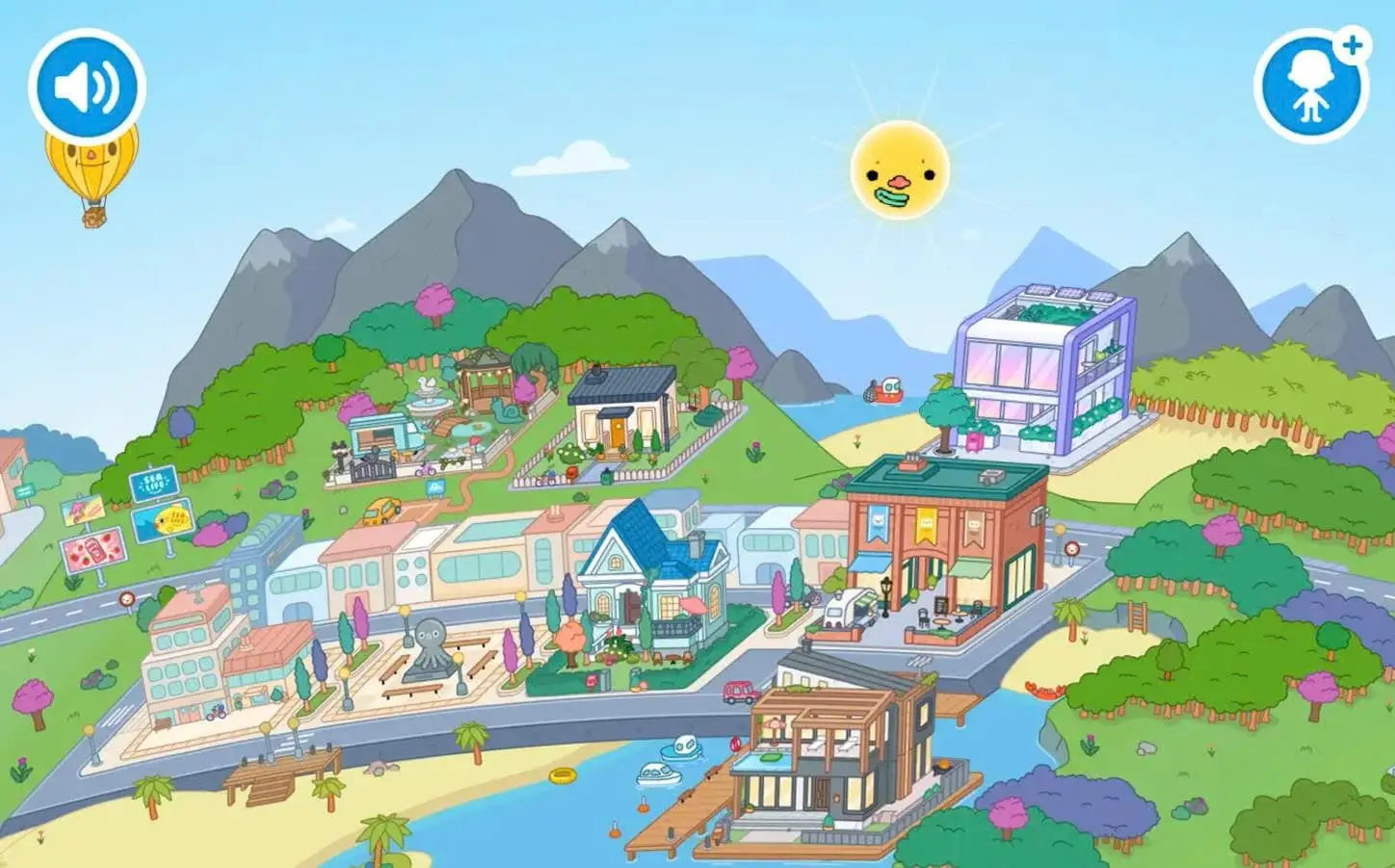Image resolution: width=1395 pixels, height=868 pixels.
Task: Open the floating houseboat on water
Action: click(838, 761)
